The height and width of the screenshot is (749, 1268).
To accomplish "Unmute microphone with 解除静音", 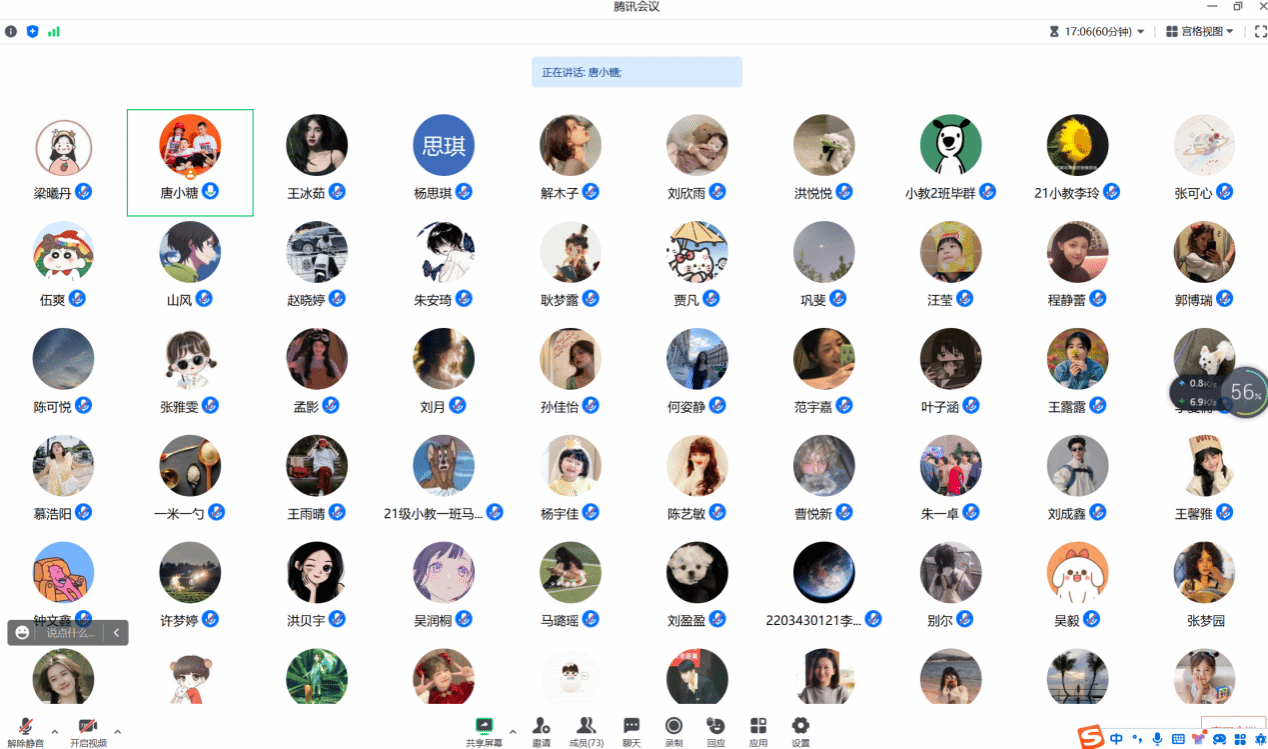I will point(25,731).
